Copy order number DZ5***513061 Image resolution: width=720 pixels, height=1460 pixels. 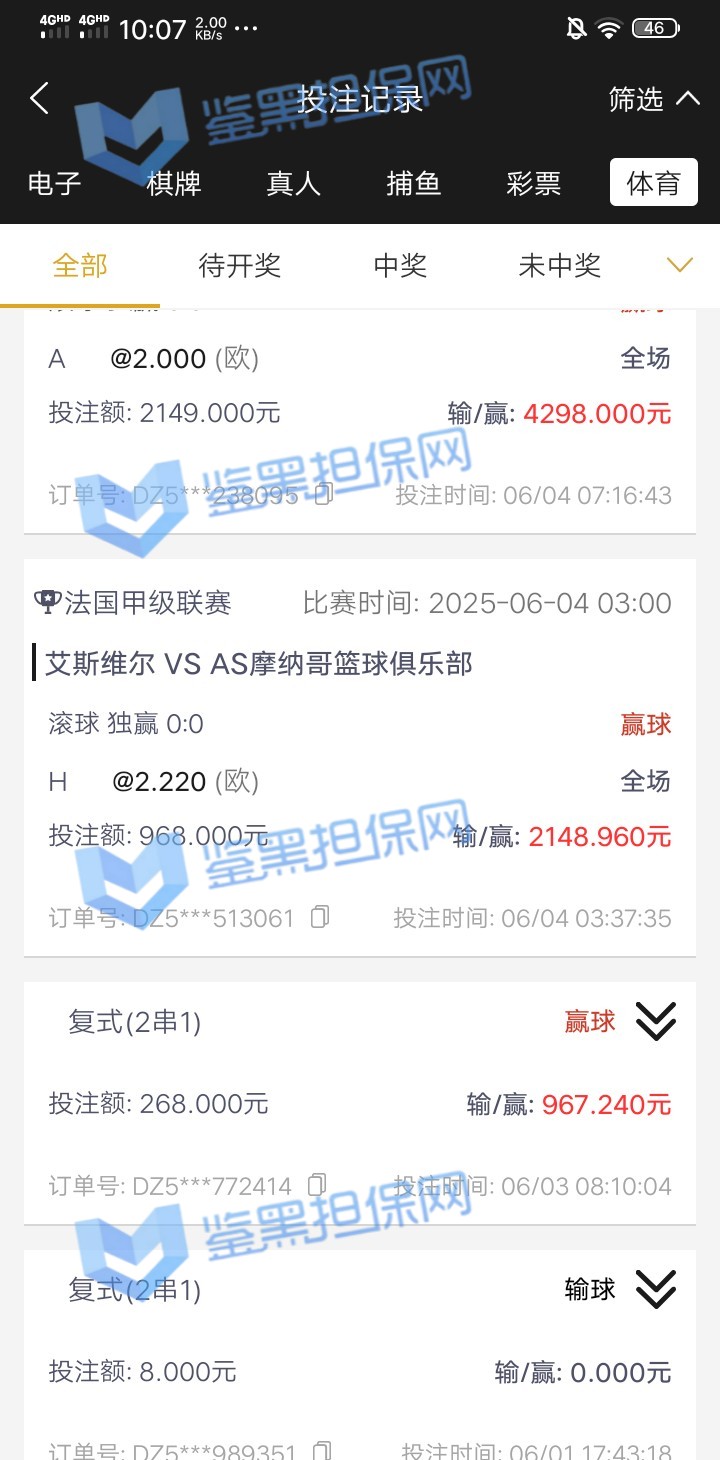point(319,917)
